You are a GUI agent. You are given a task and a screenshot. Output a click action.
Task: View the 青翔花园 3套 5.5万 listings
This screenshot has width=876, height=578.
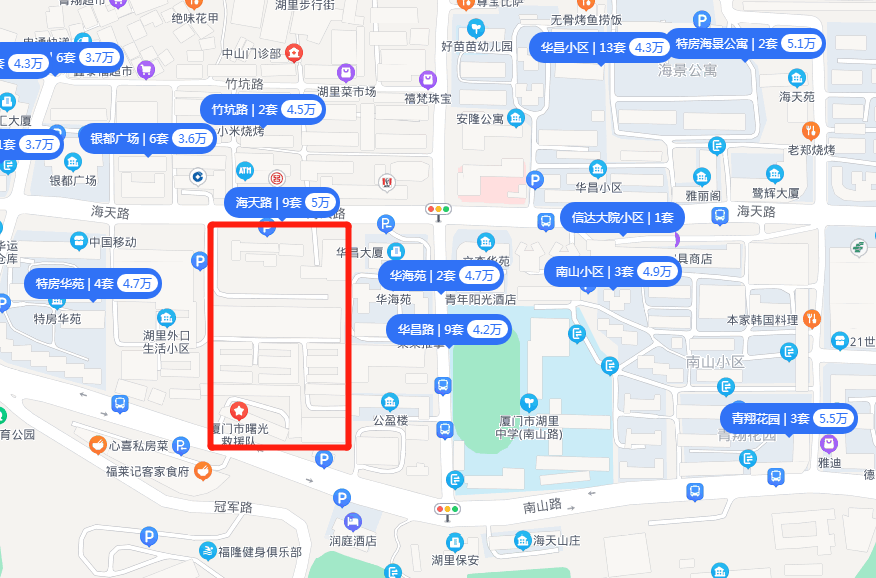[789, 419]
